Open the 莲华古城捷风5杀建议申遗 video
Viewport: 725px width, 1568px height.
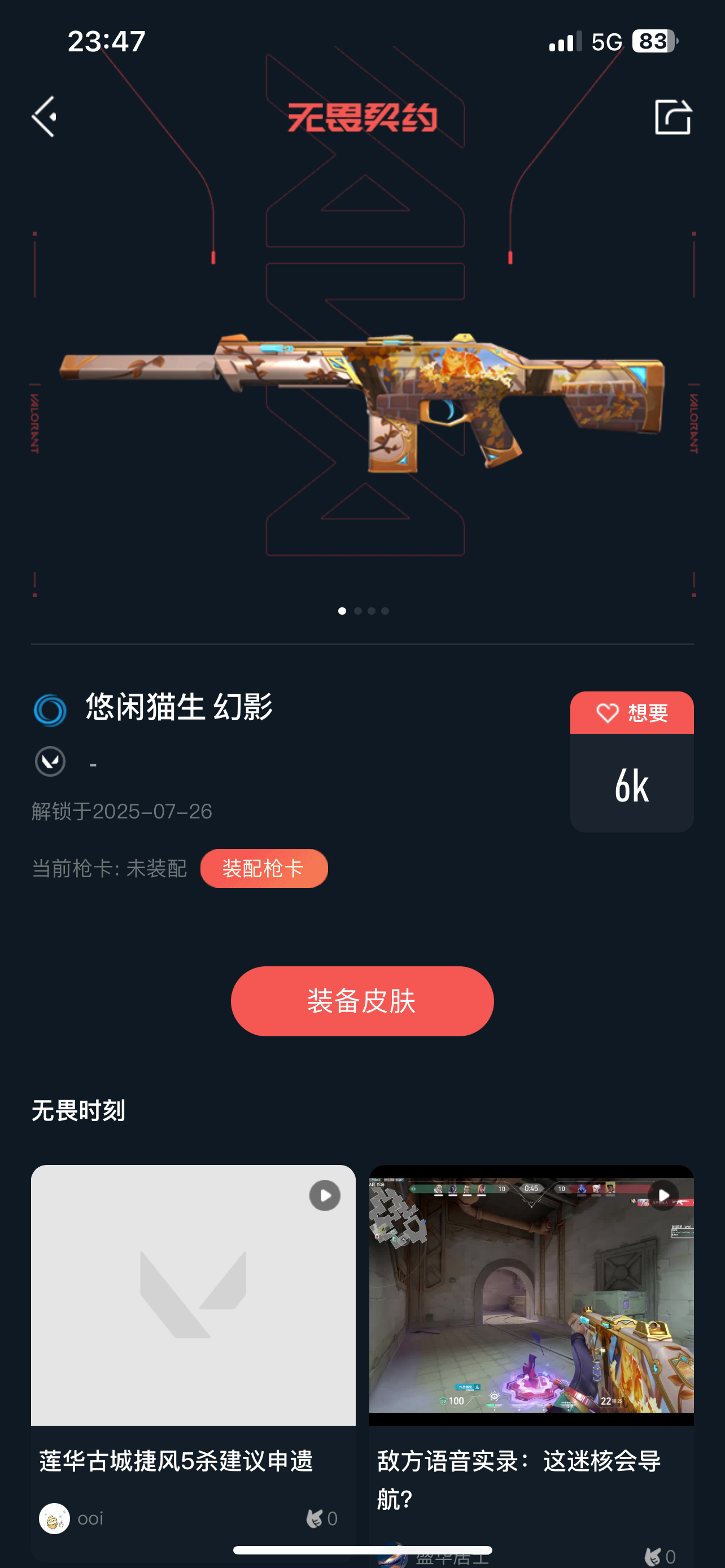coord(193,1295)
